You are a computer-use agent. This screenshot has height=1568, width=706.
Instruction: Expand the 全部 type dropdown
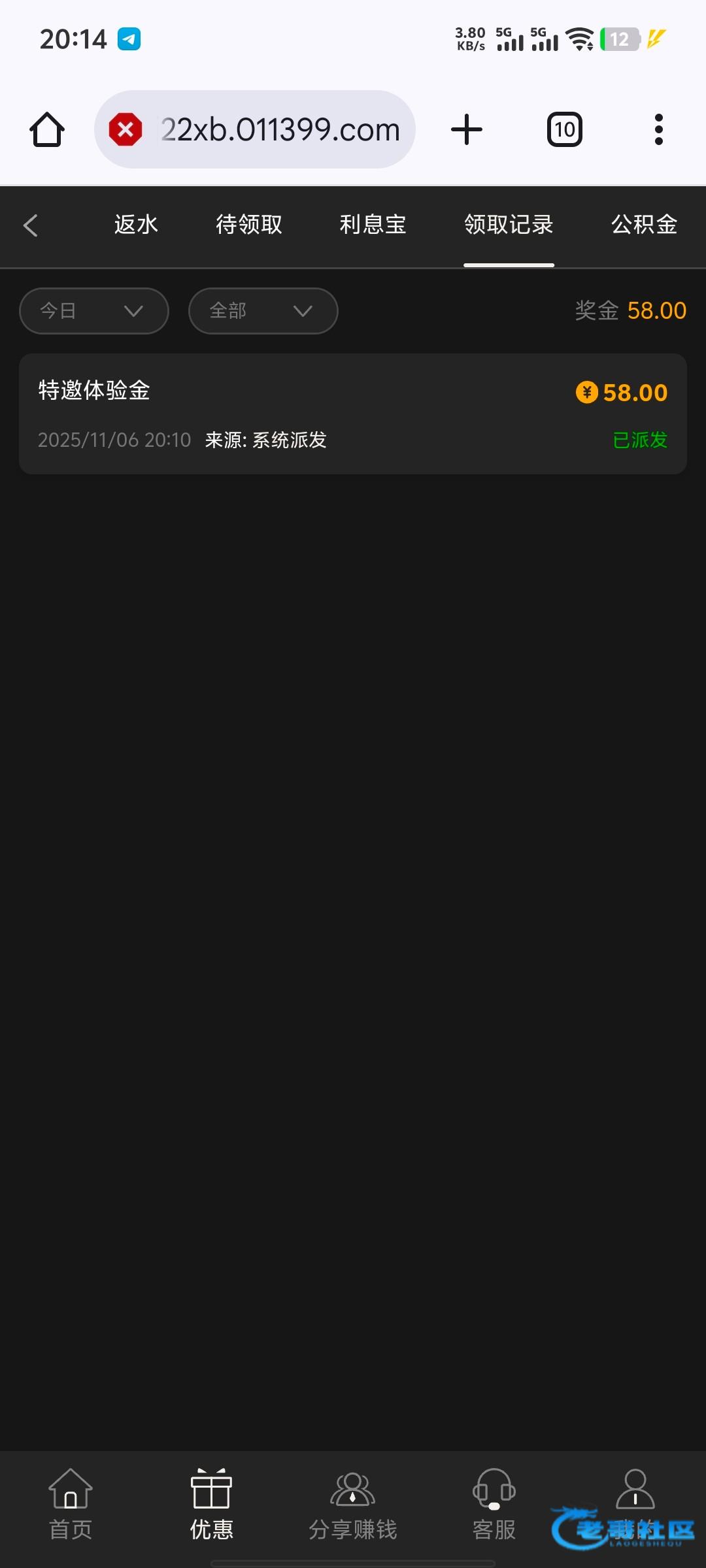click(263, 311)
